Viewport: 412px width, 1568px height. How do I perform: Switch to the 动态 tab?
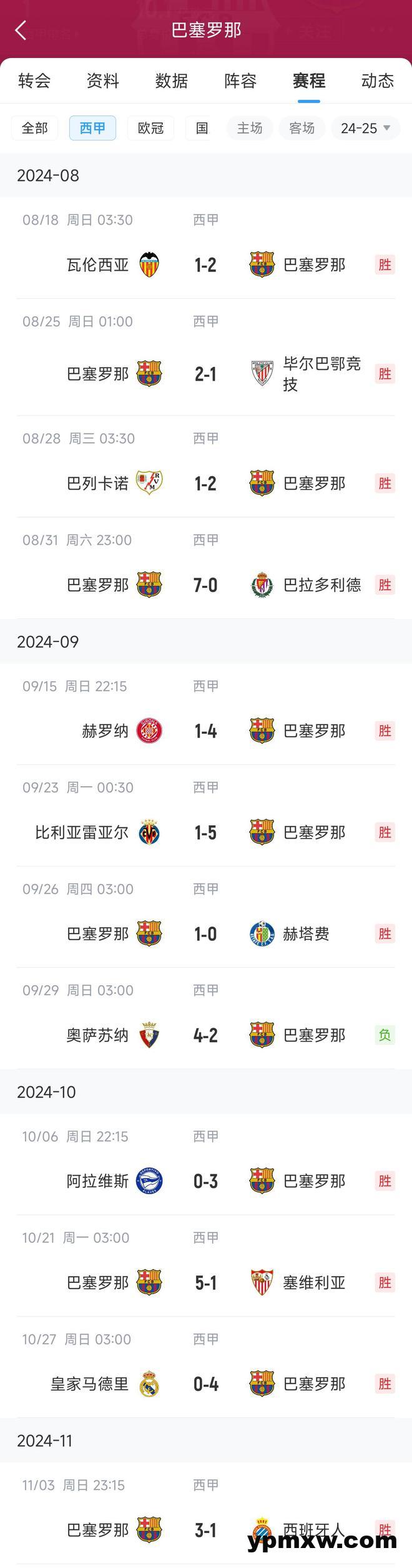point(377,81)
